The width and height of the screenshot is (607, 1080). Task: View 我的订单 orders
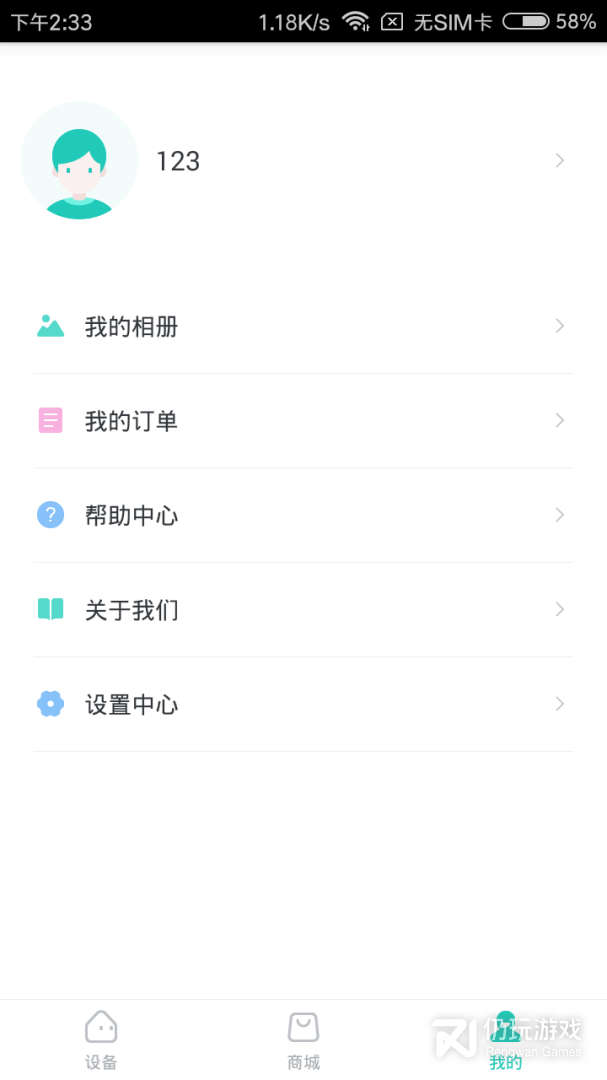300,421
